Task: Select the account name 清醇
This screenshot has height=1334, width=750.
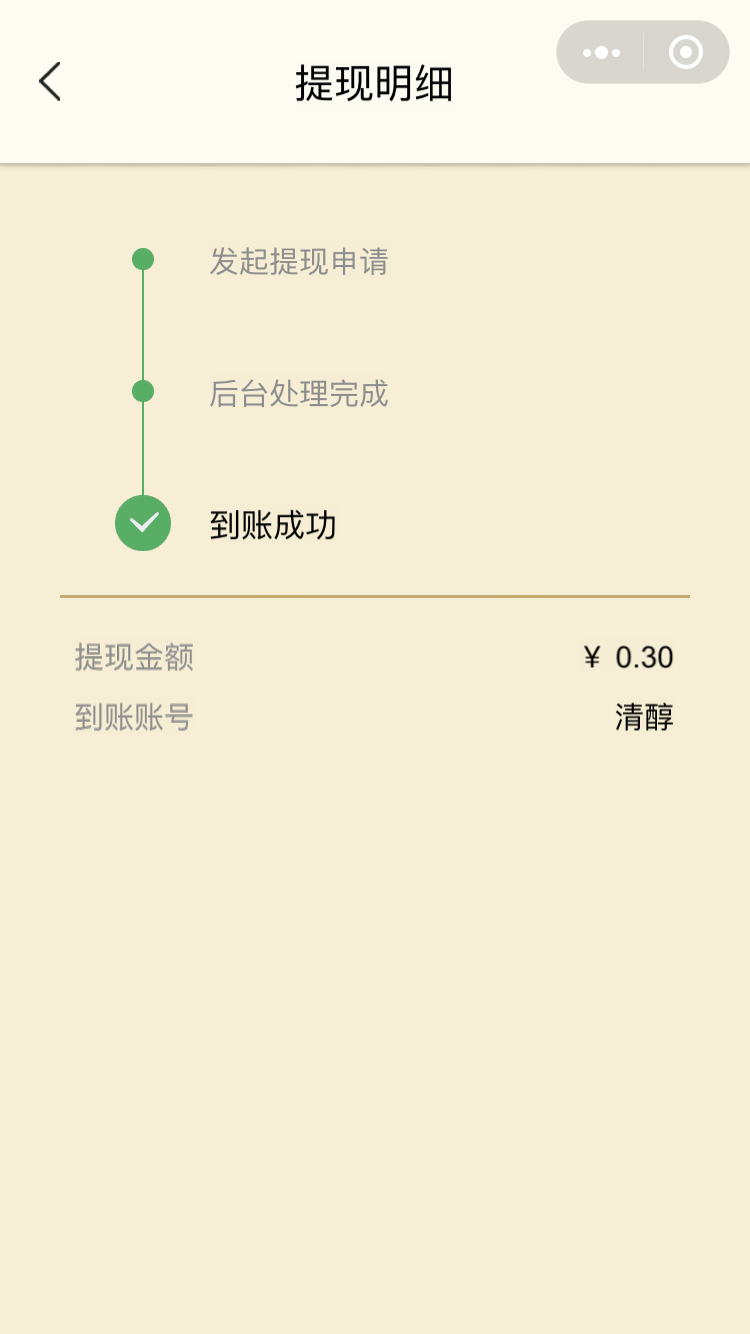Action: [644, 717]
